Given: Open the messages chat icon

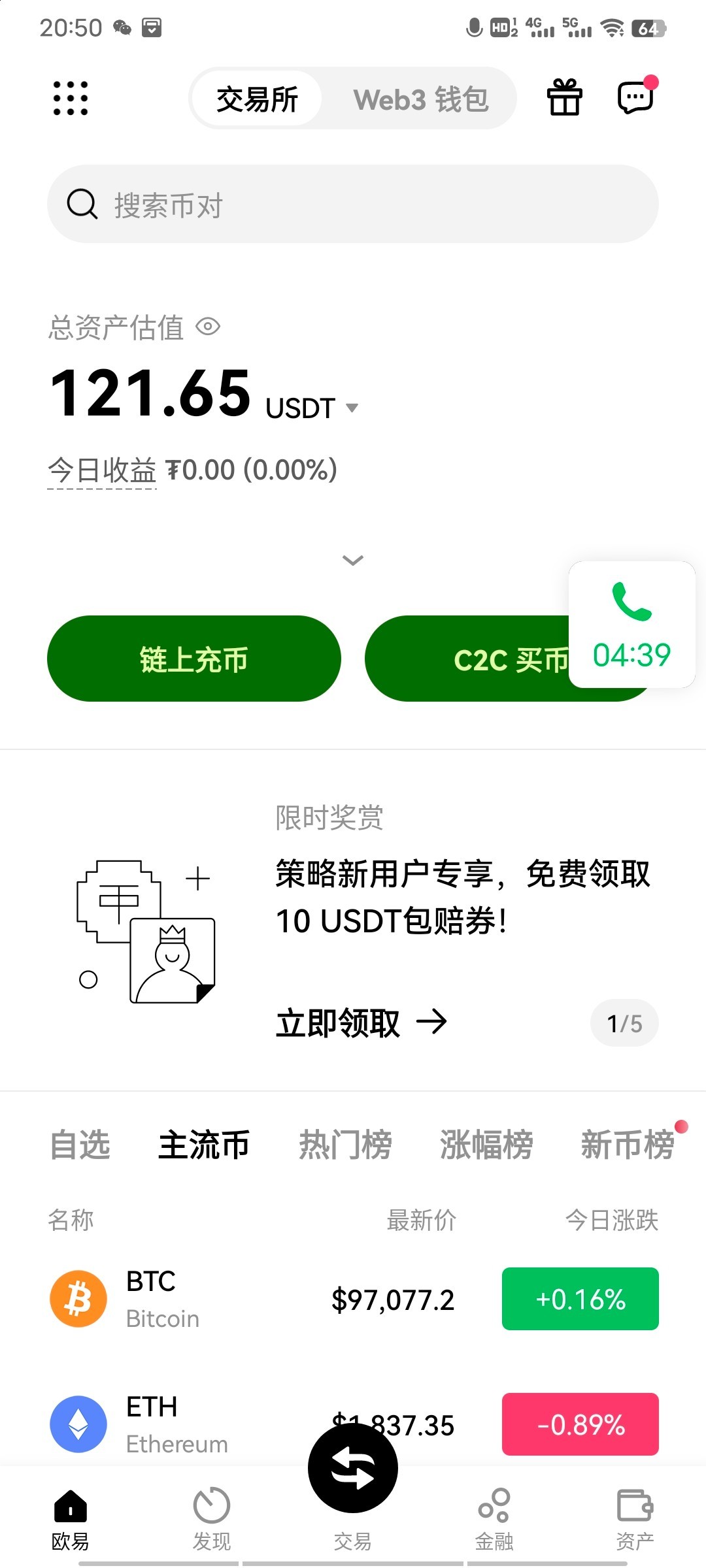Looking at the screenshot, I should coord(637,96).
